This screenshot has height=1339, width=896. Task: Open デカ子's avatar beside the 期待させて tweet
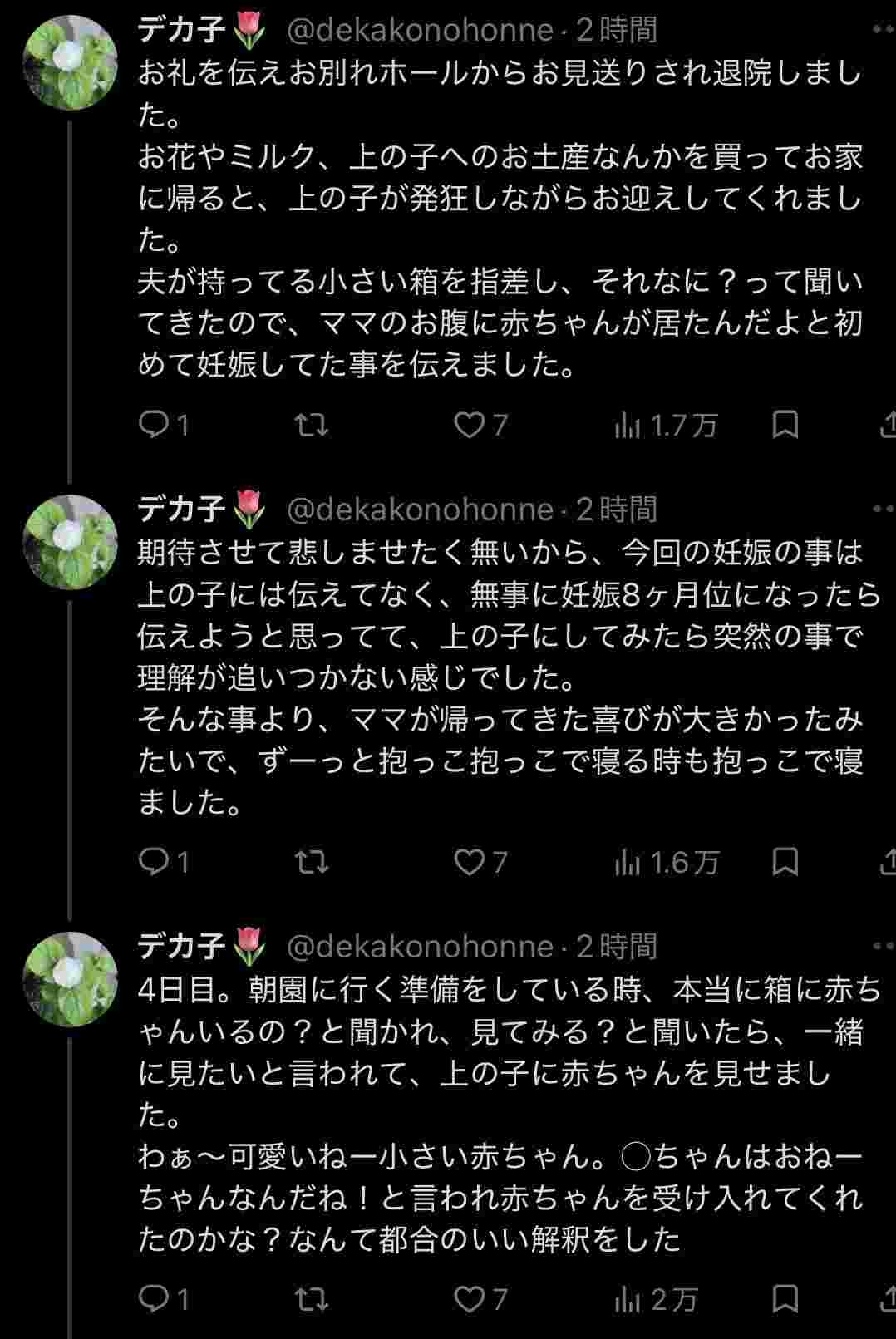[70, 543]
